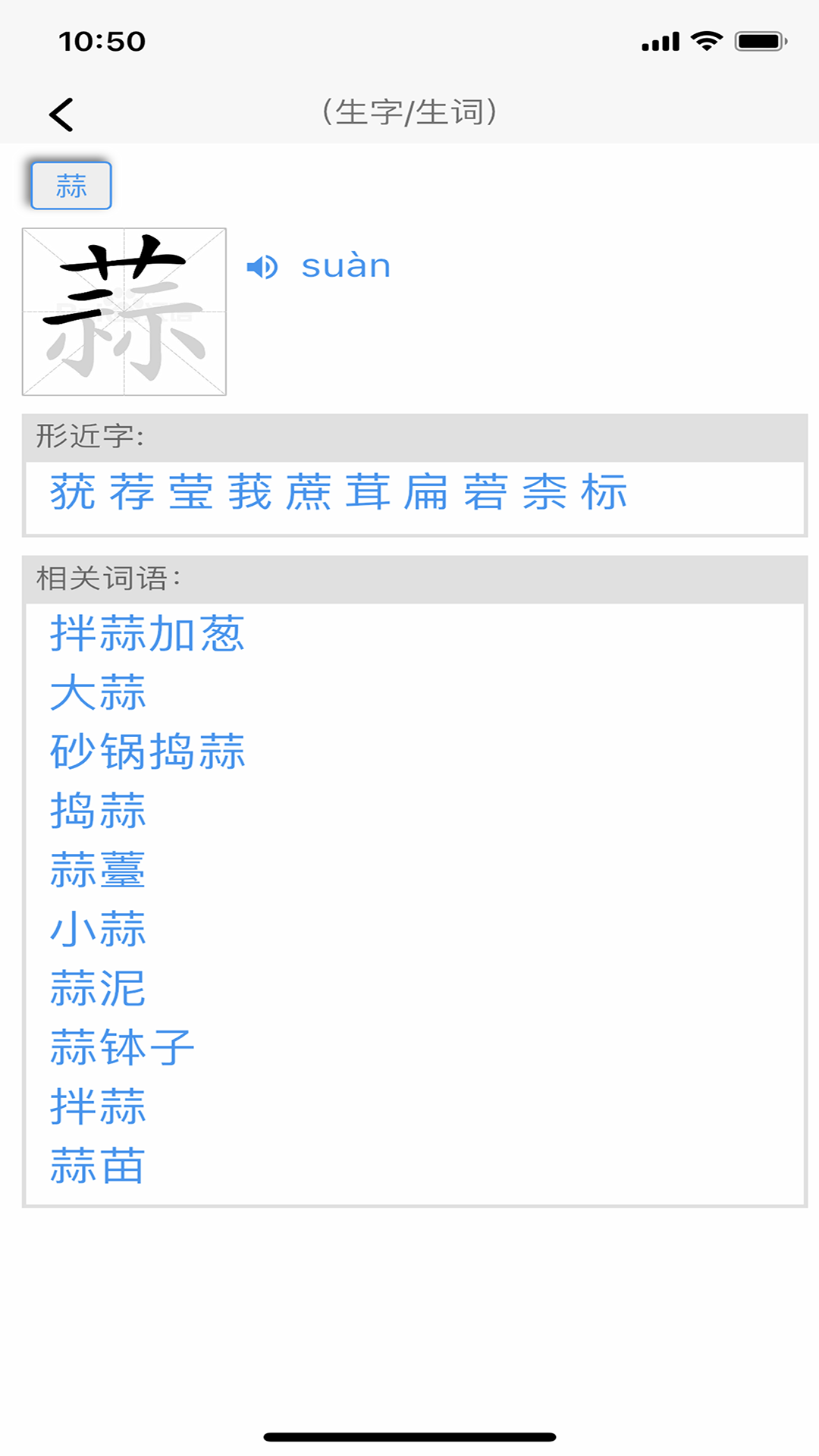Tap the pinyin text suàn
Screen dimensions: 819x1456
point(345,265)
